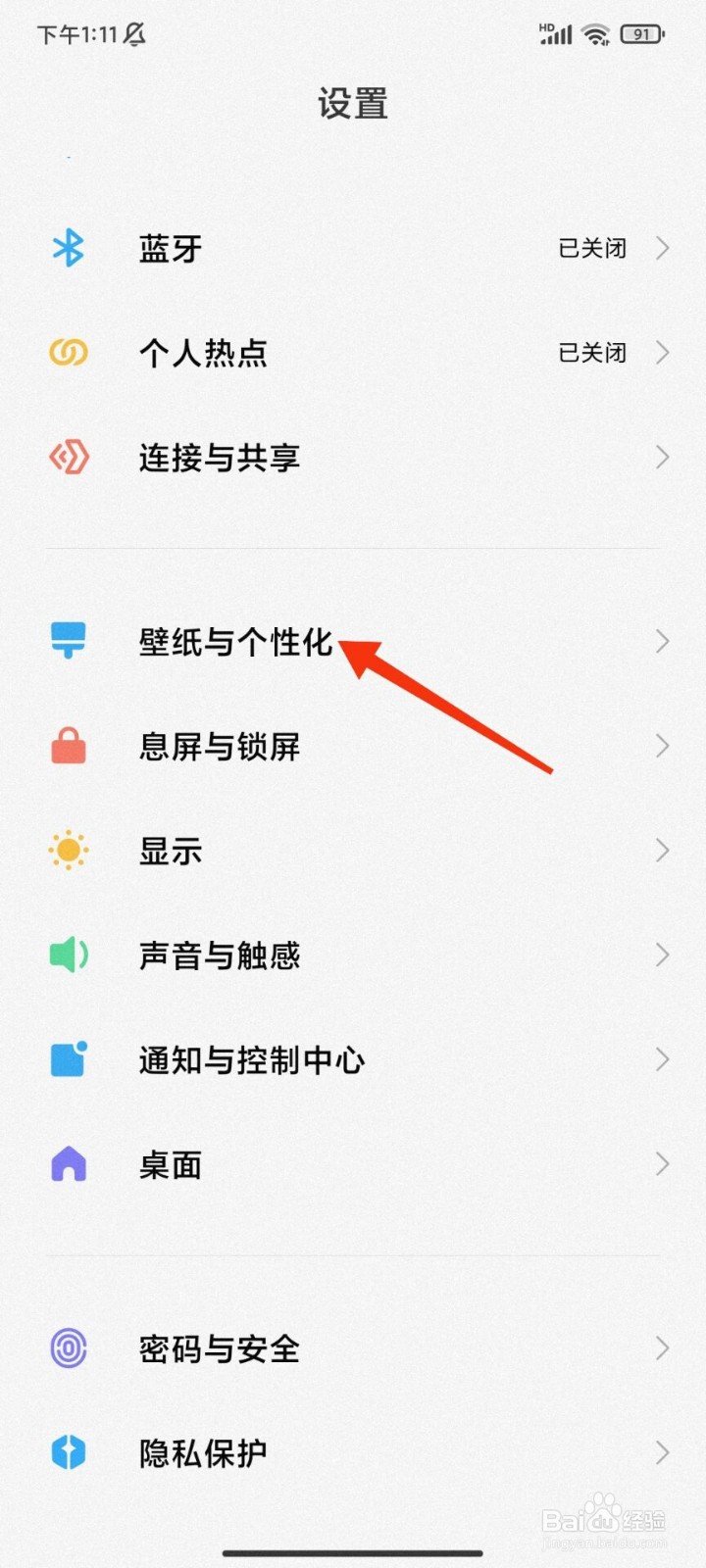
Task: Tap the personal hotspot icon
Action: point(68,353)
